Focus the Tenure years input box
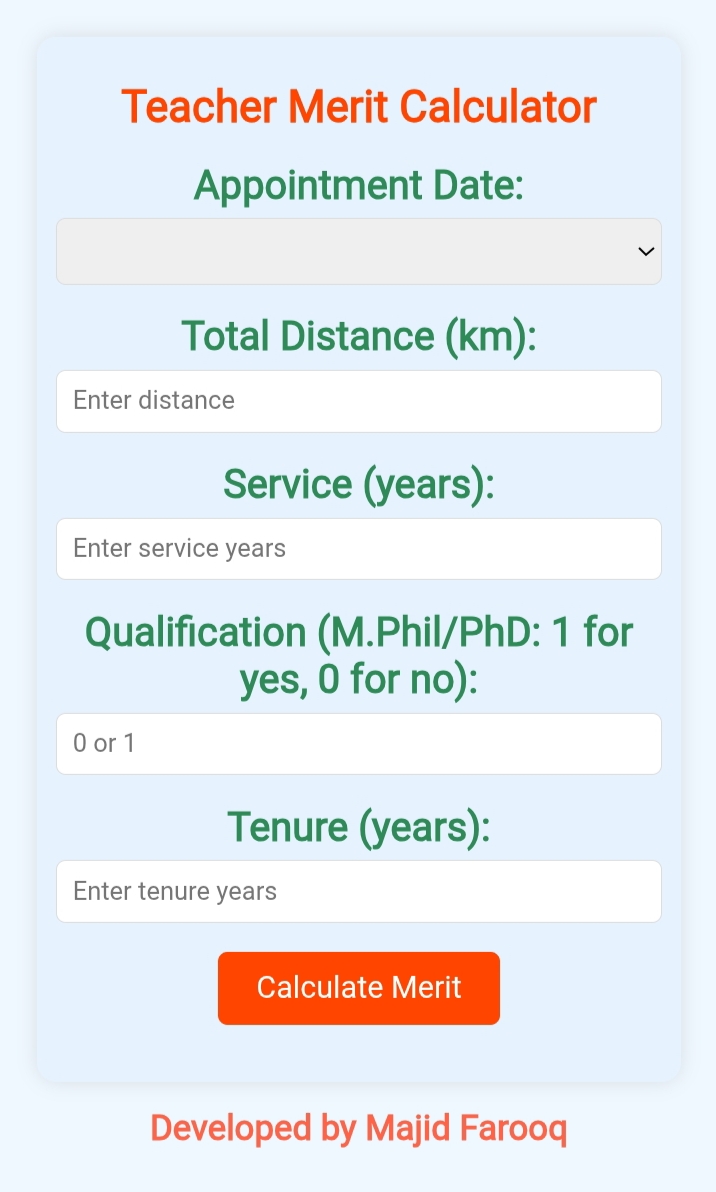716x1192 pixels. [x=359, y=891]
